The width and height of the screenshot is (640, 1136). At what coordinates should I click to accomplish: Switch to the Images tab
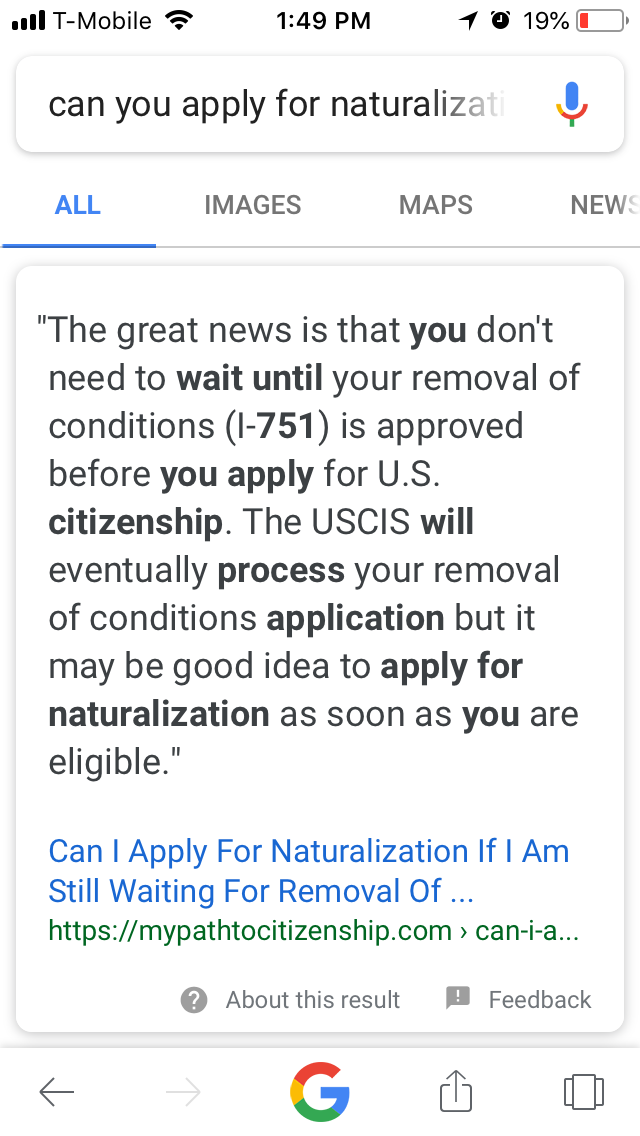pyautogui.click(x=252, y=205)
